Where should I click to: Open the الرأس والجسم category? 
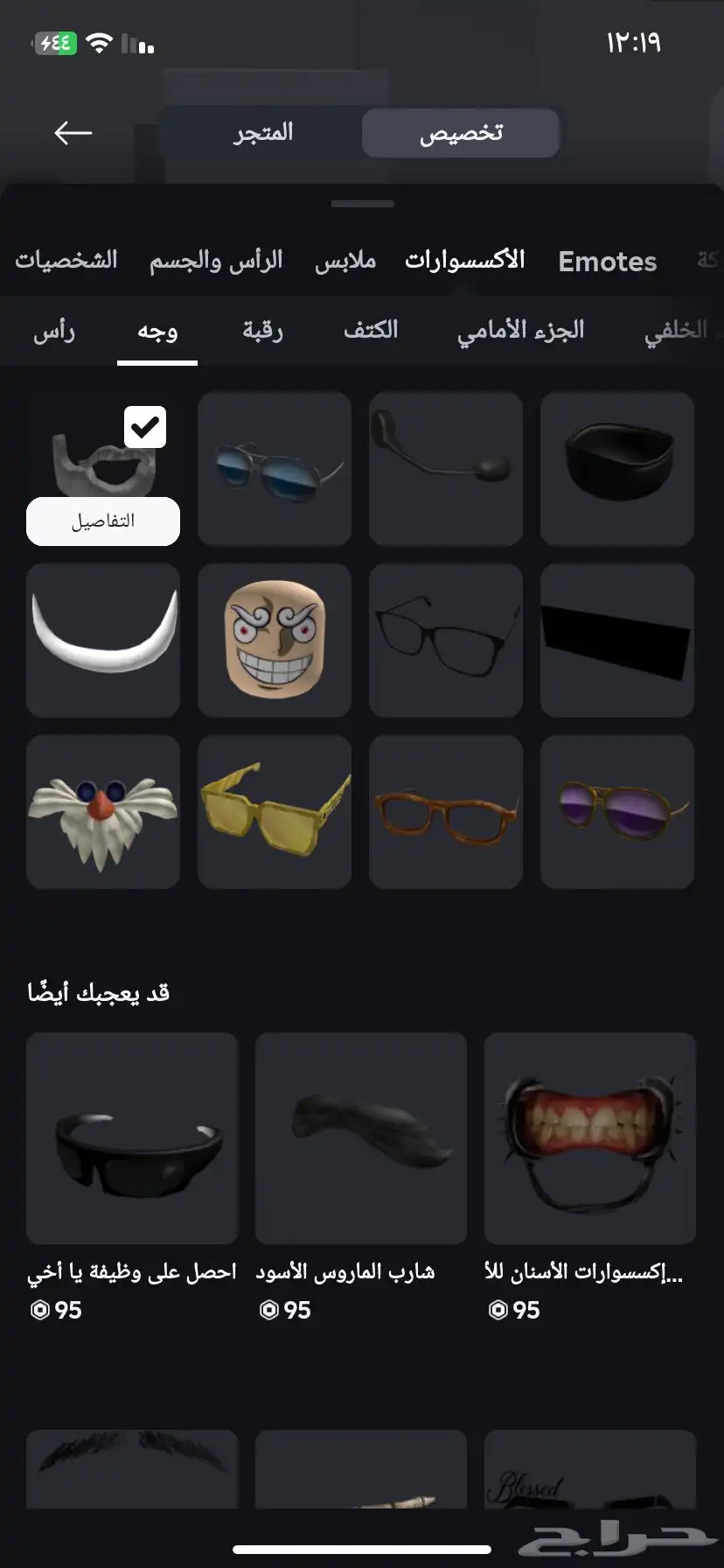pyautogui.click(x=216, y=261)
